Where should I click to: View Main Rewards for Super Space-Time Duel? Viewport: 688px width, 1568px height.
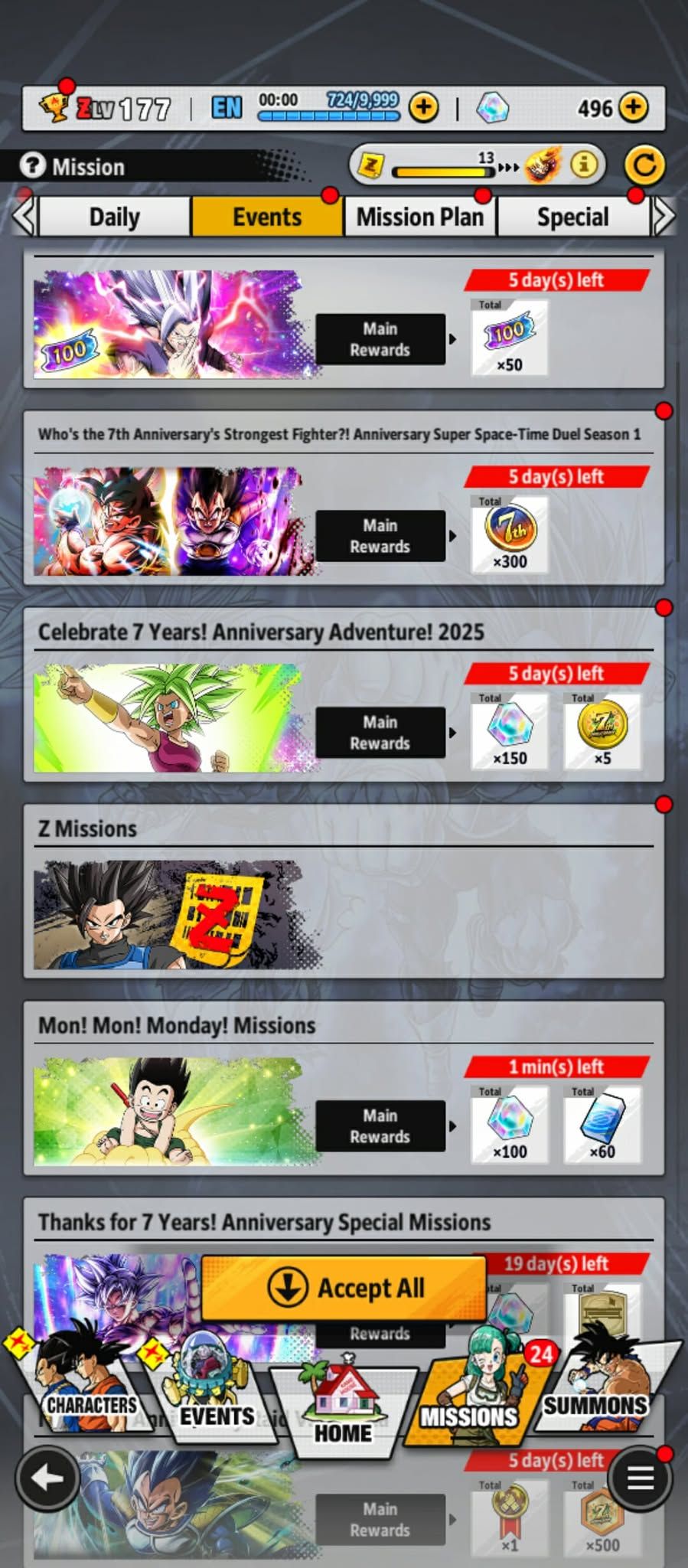(x=380, y=536)
